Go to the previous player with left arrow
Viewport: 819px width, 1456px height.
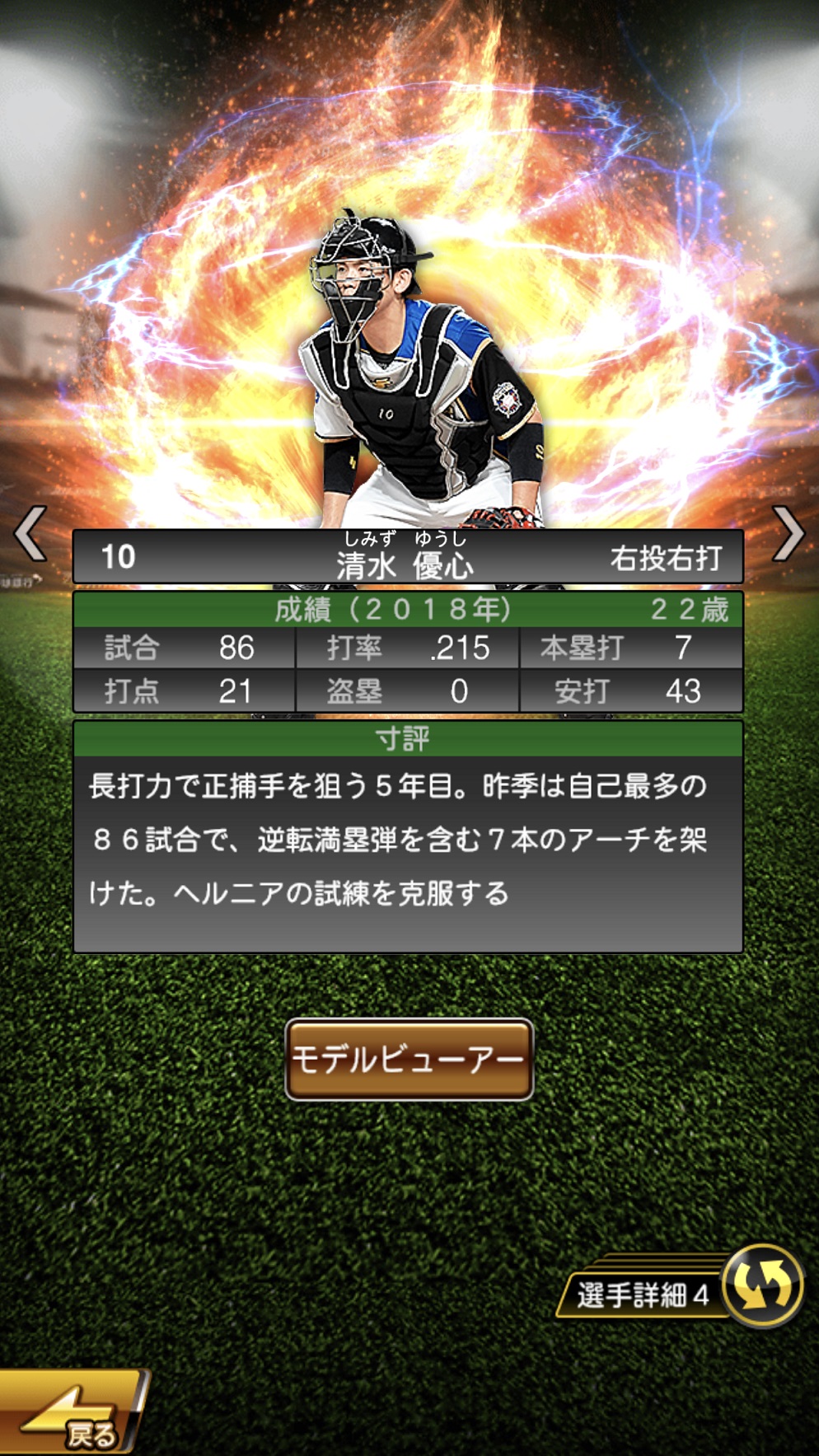tap(30, 535)
